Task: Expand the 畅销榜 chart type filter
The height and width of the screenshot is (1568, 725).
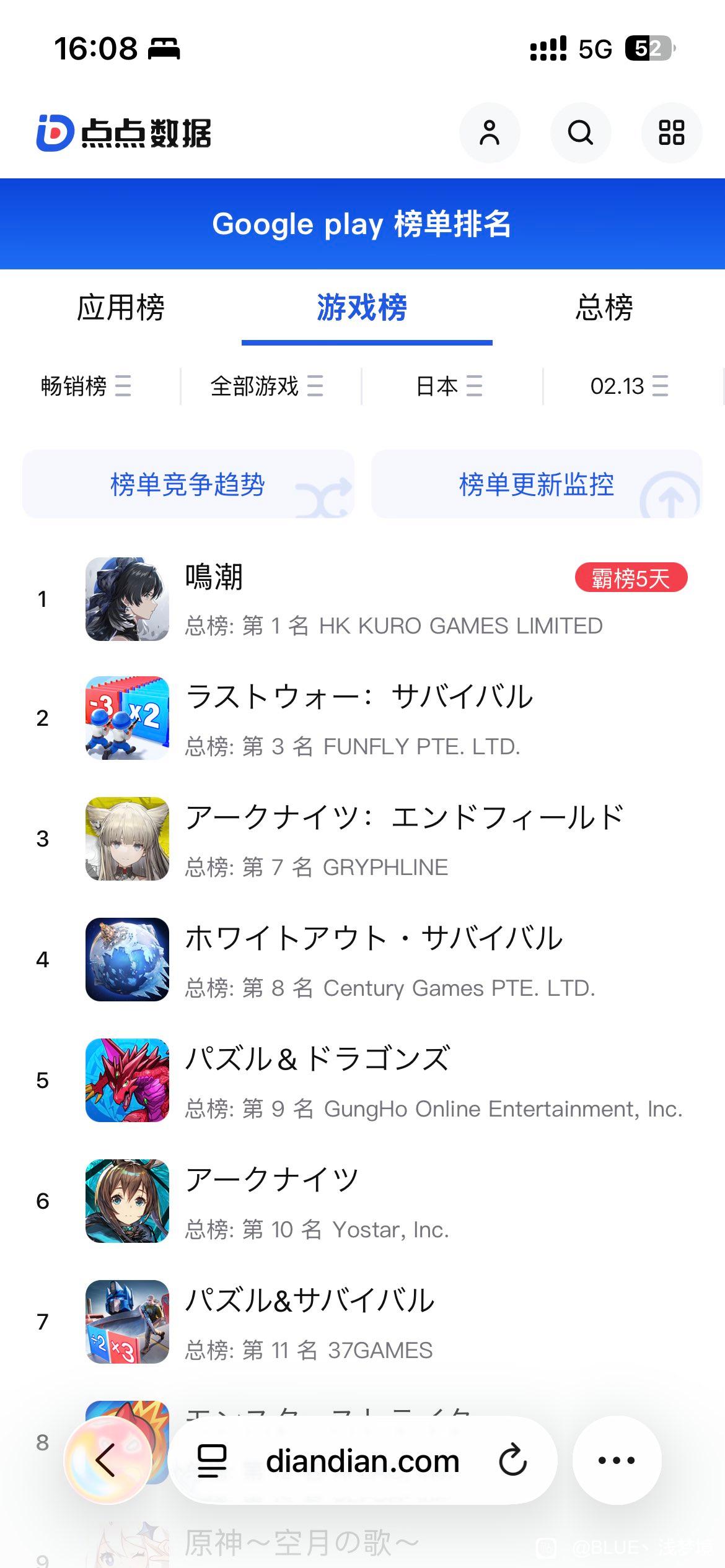Action: (86, 386)
